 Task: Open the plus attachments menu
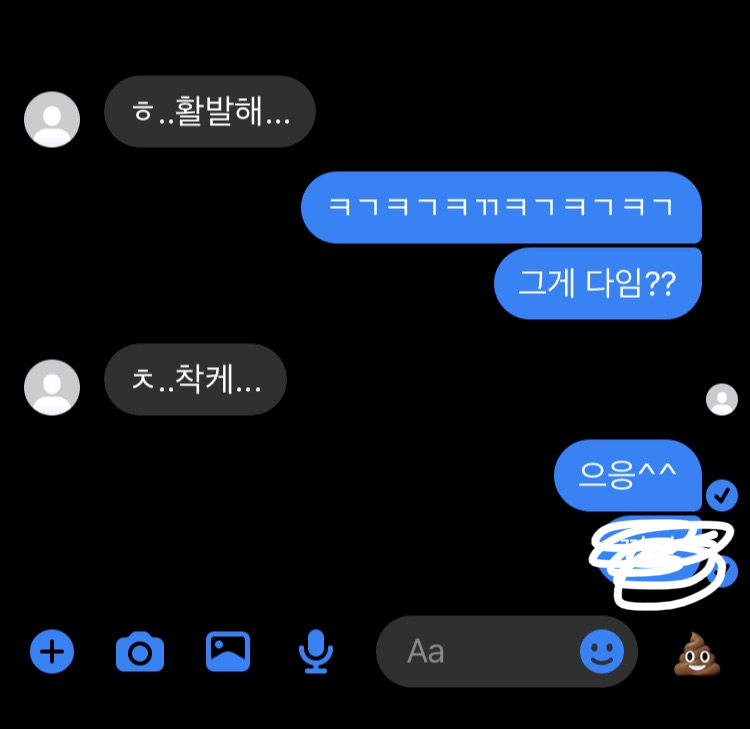pyautogui.click(x=52, y=652)
